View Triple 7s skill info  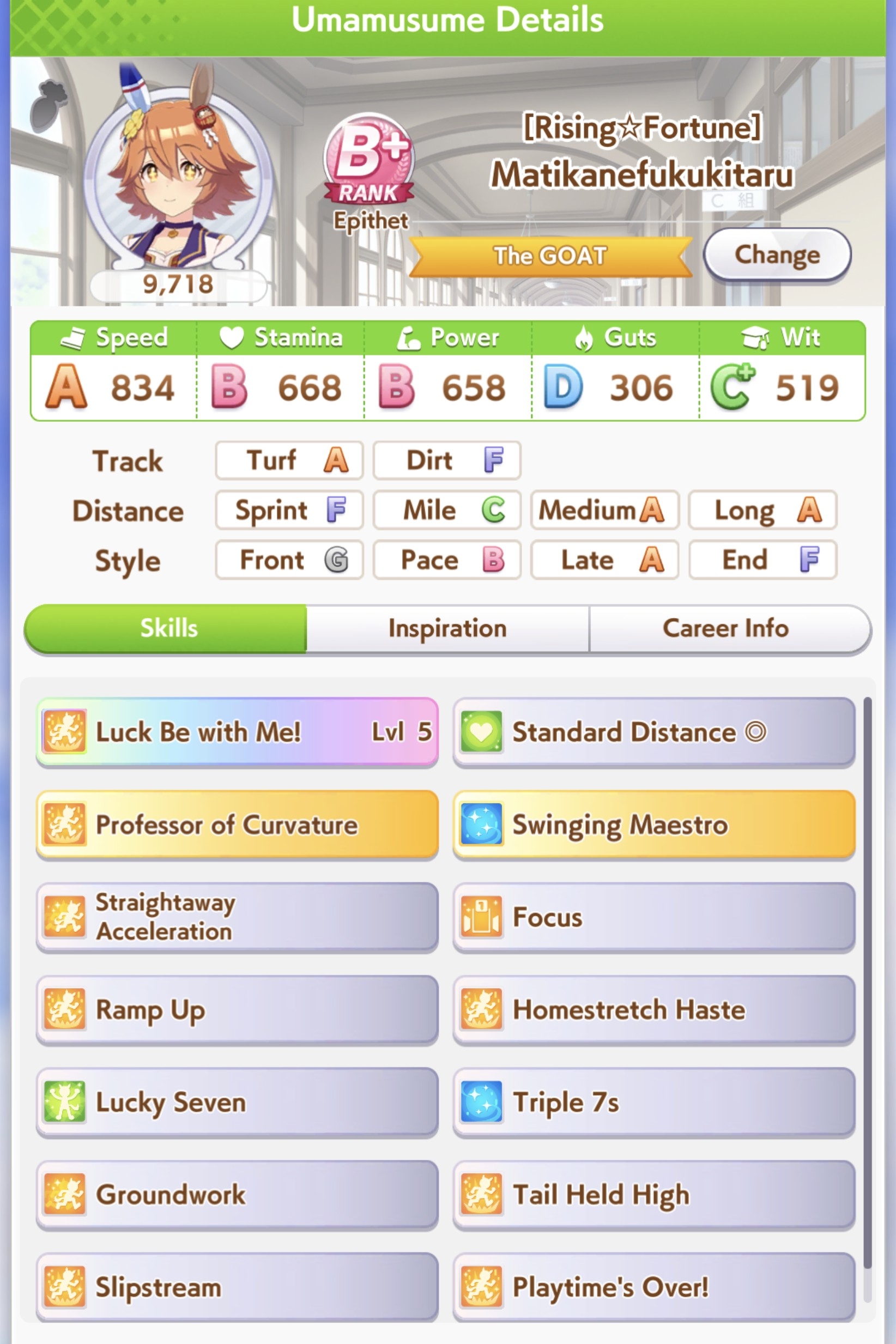[653, 1102]
